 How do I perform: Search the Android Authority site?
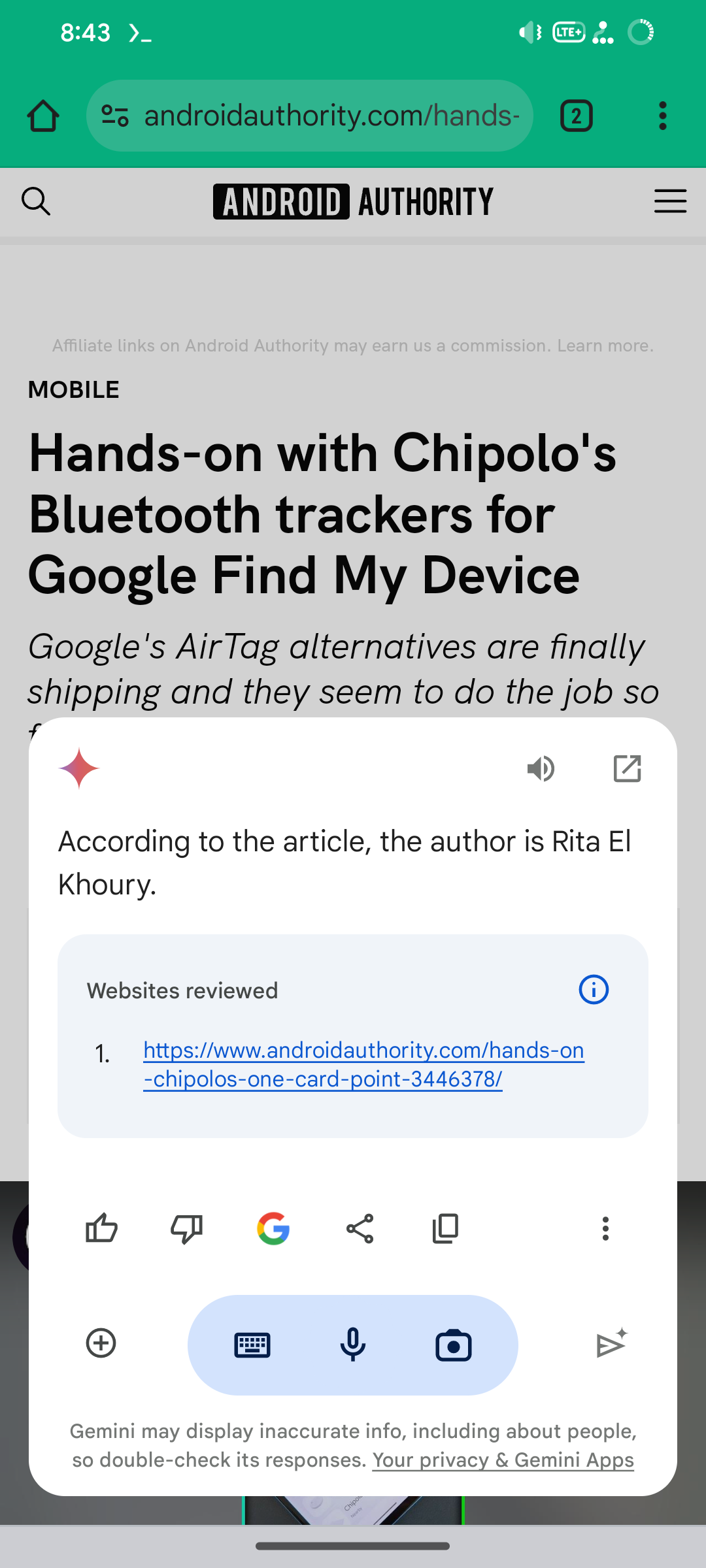point(36,201)
